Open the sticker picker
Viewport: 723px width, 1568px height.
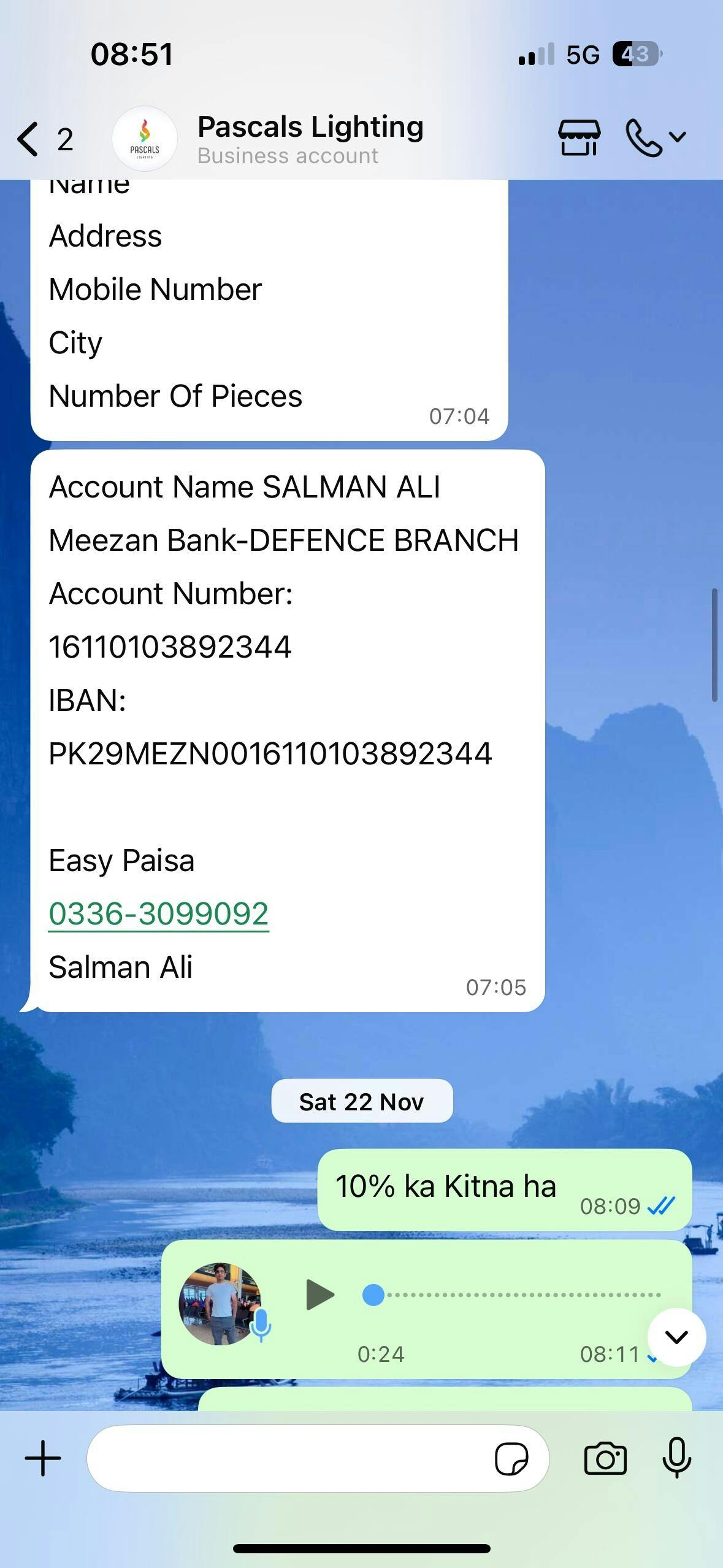point(511,1459)
